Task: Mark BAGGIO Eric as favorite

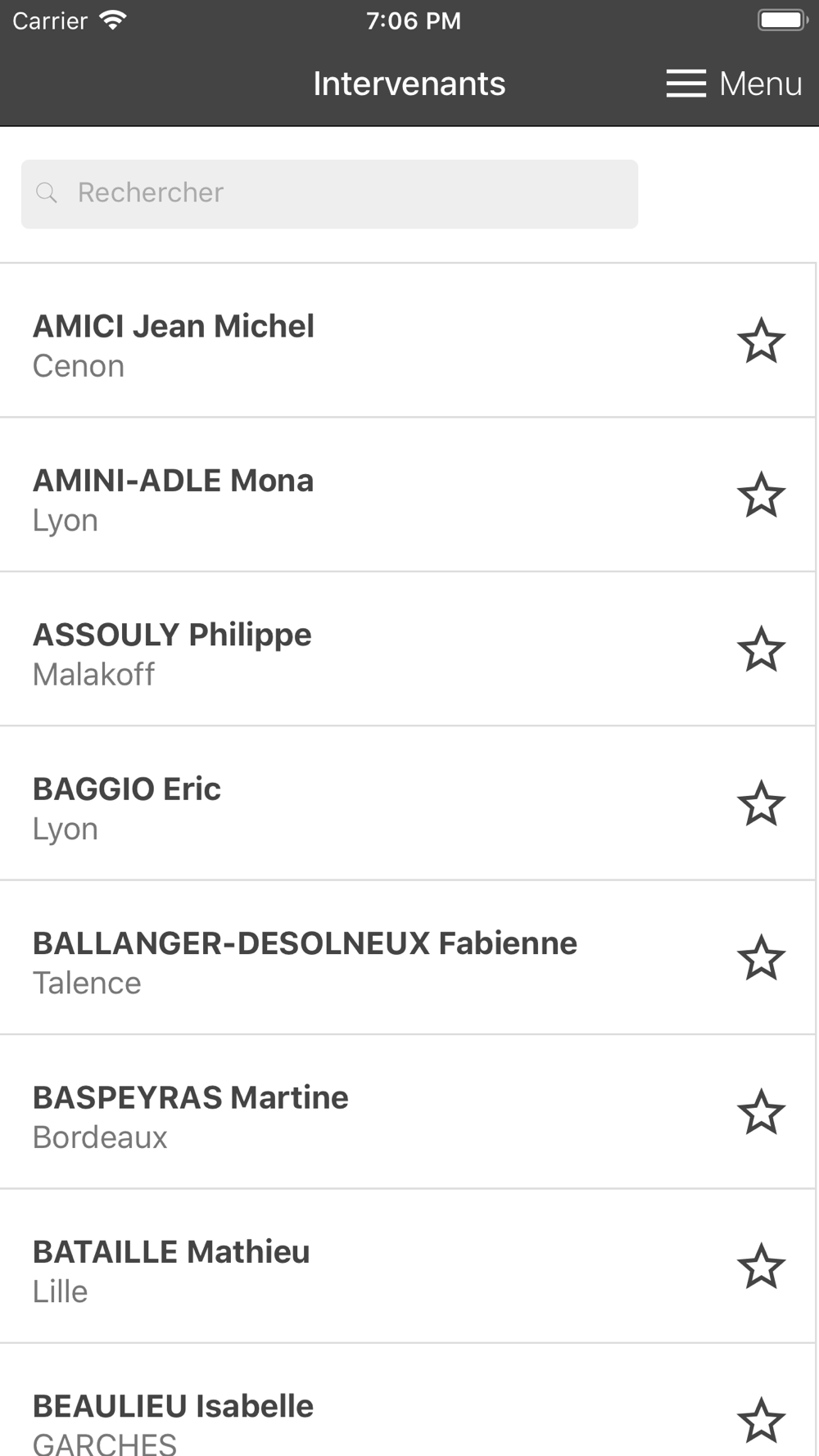Action: pos(761,803)
